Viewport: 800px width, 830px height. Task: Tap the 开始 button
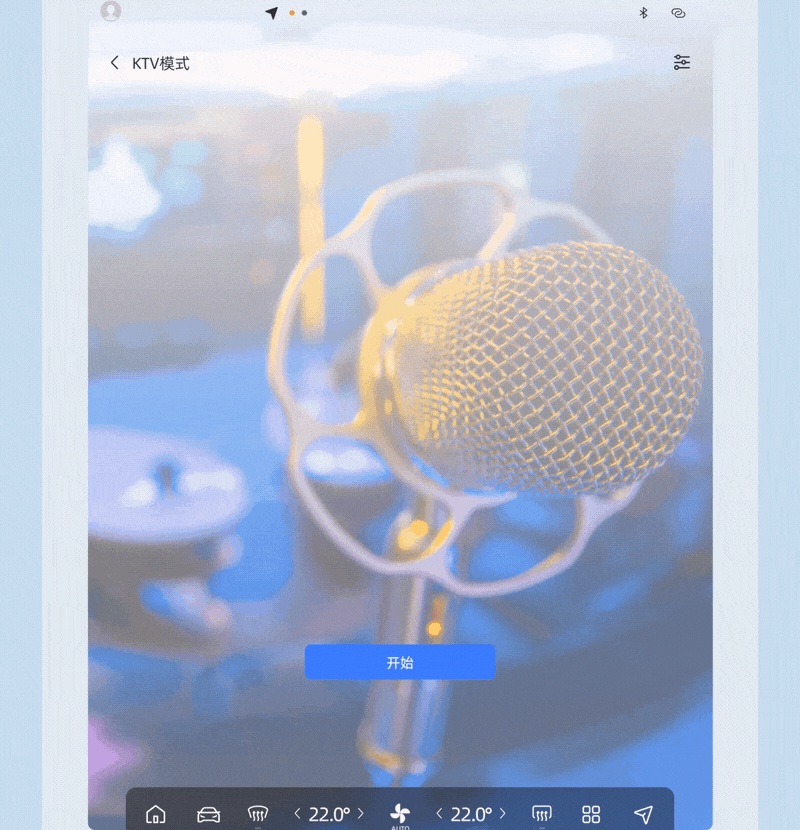click(400, 662)
